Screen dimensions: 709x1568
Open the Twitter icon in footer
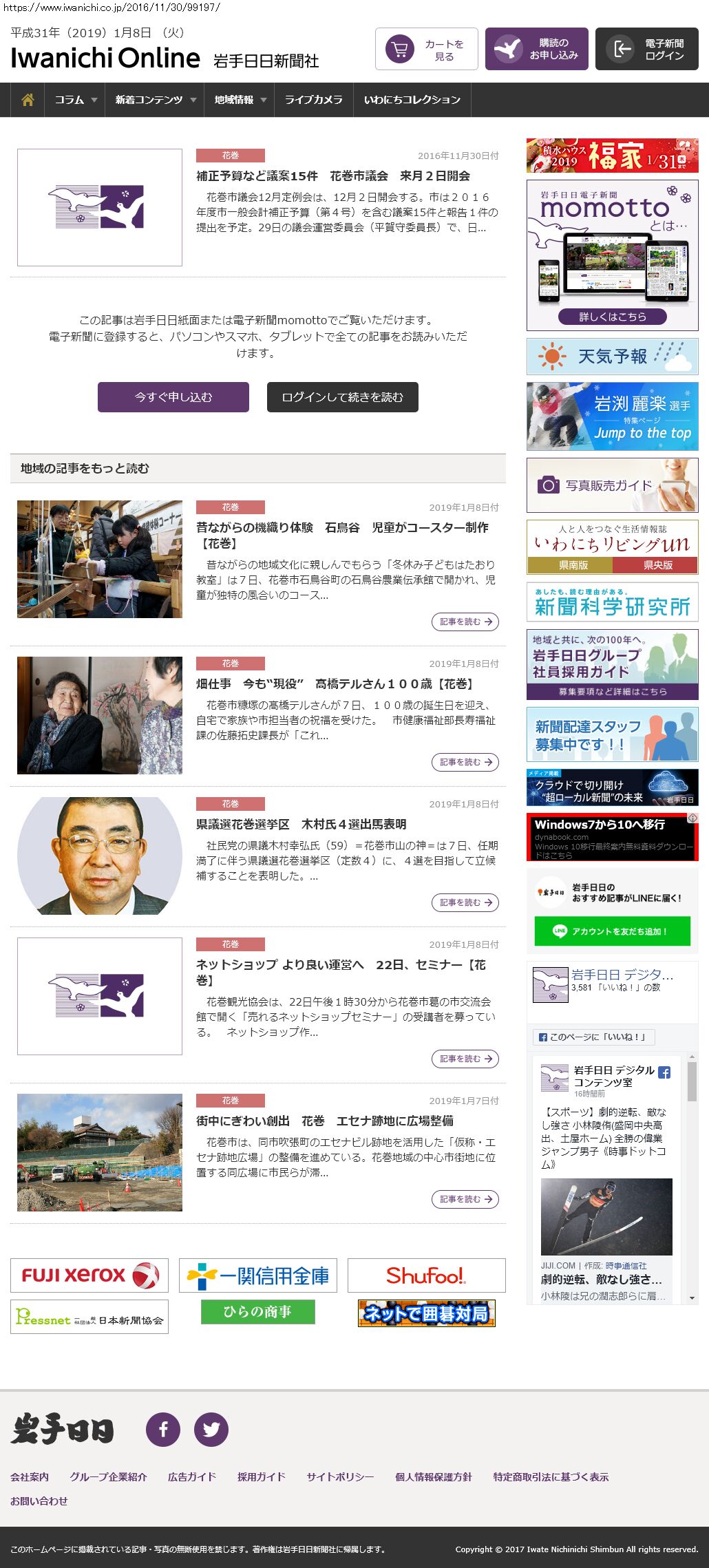pyautogui.click(x=211, y=1429)
